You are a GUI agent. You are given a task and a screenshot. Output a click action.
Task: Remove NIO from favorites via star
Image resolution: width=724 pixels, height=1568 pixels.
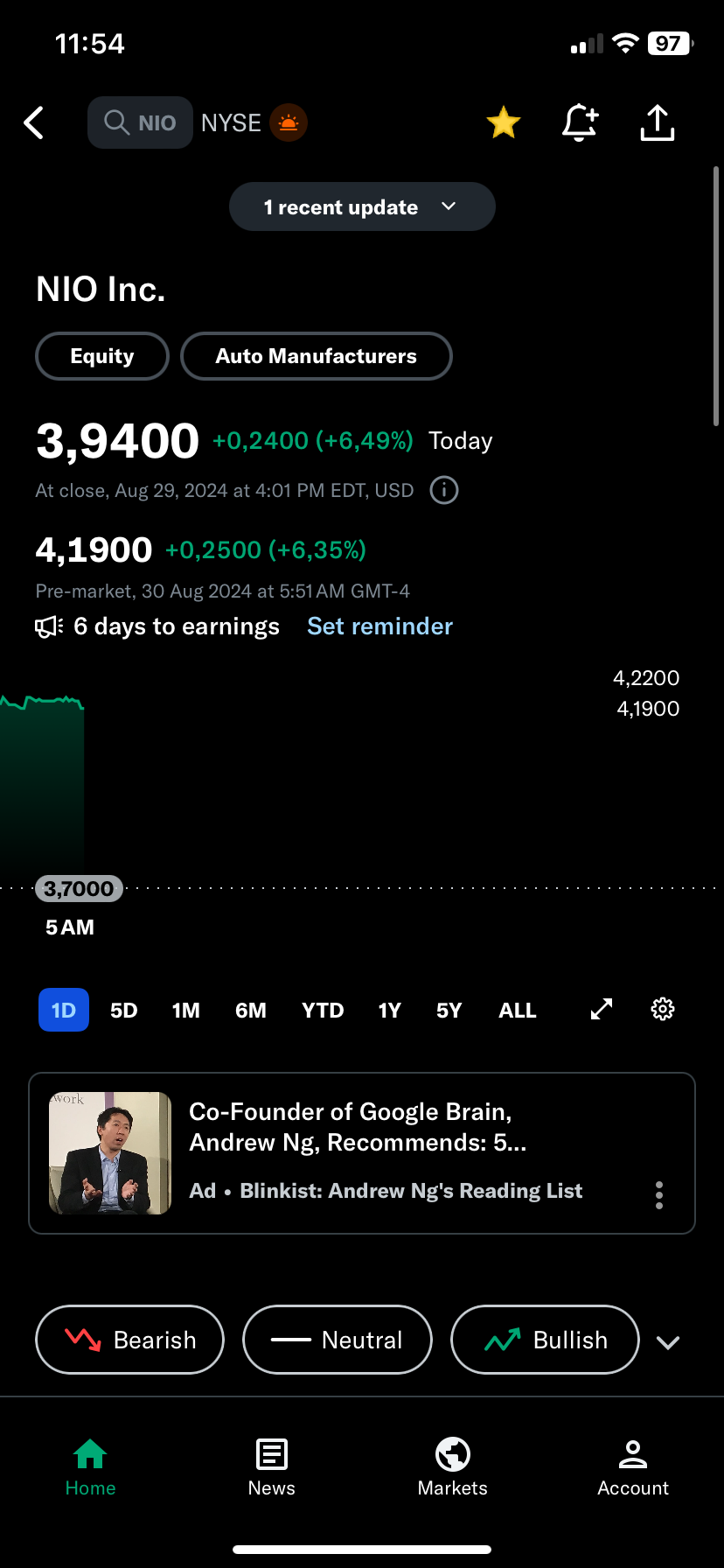(x=504, y=122)
